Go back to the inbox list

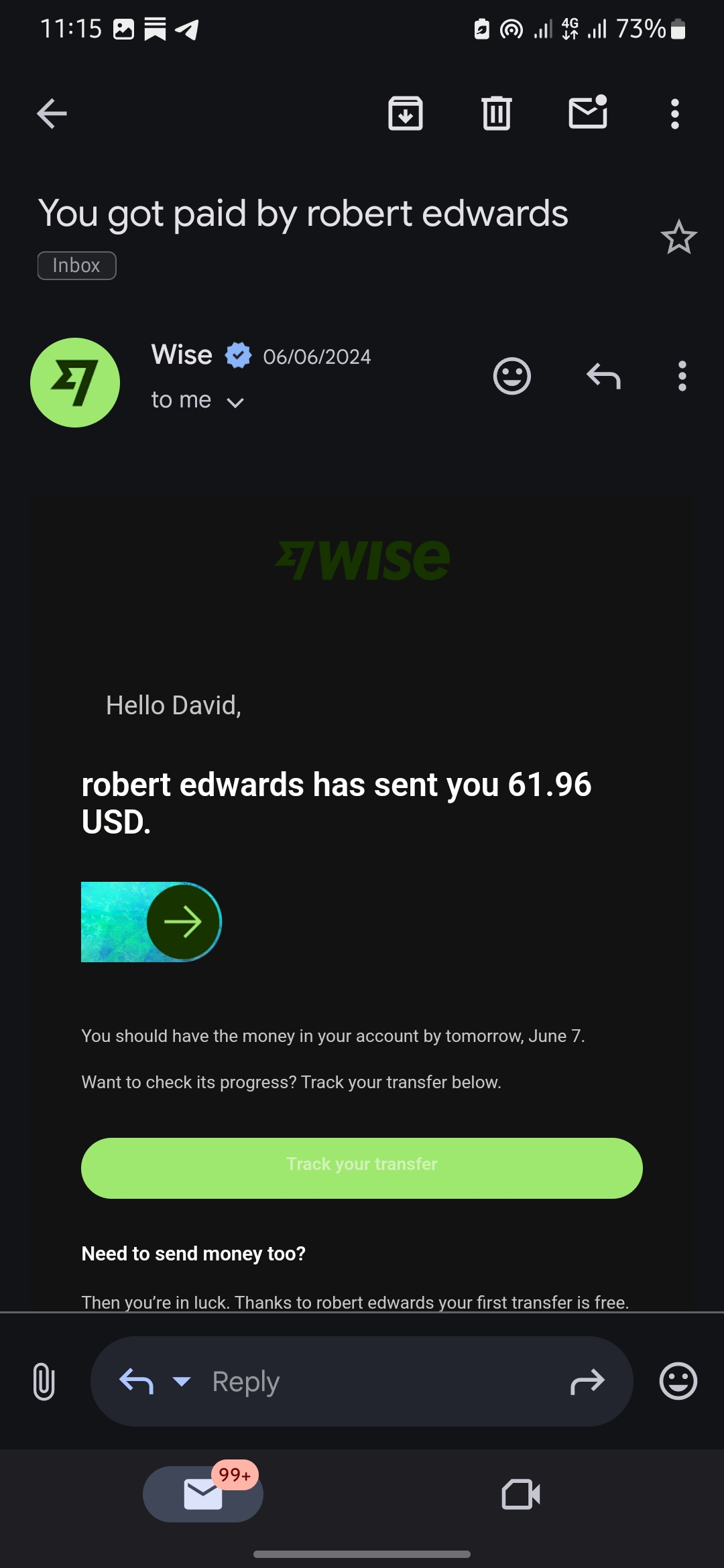coord(52,113)
